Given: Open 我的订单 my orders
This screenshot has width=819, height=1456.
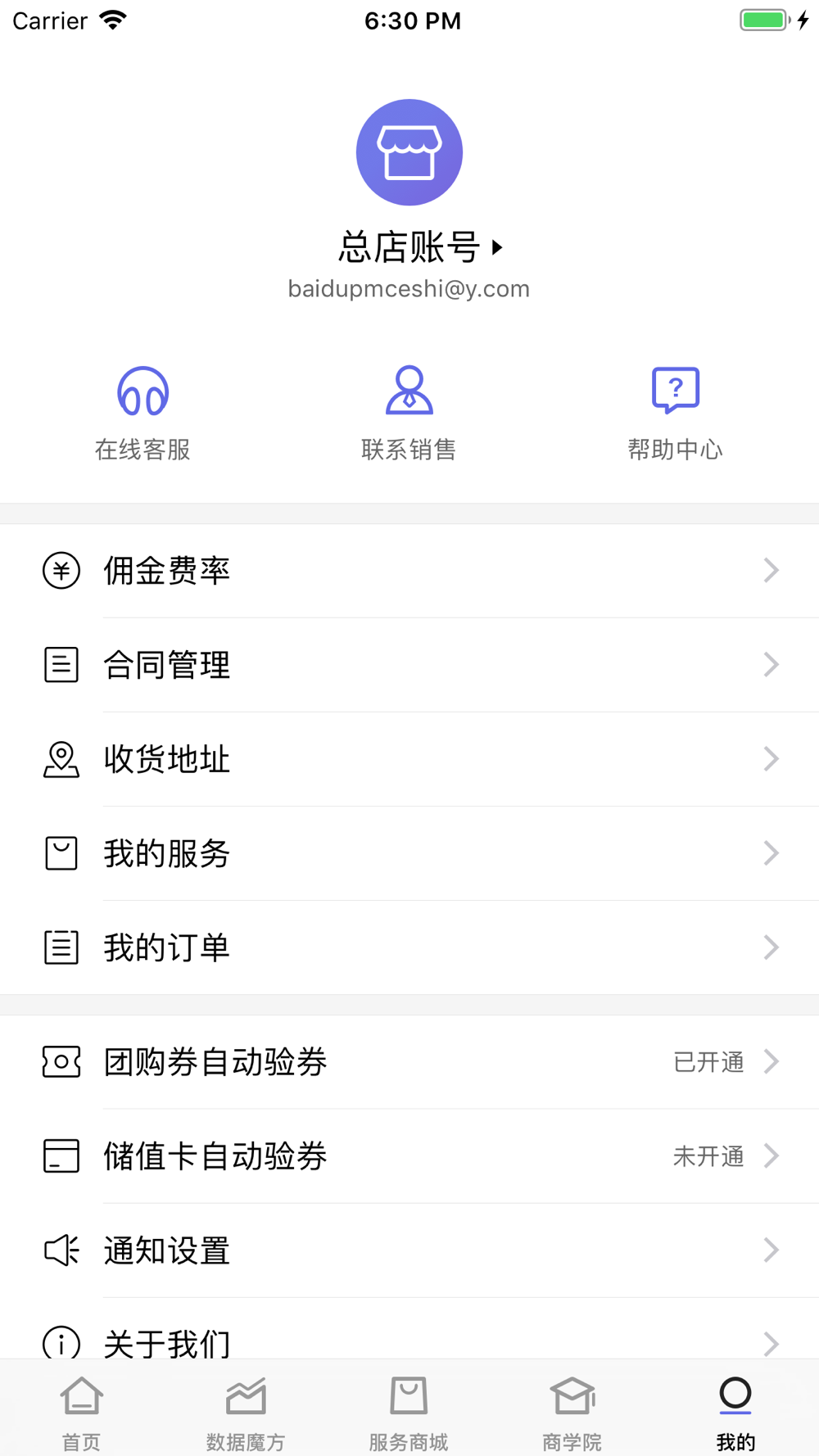Looking at the screenshot, I should [409, 947].
